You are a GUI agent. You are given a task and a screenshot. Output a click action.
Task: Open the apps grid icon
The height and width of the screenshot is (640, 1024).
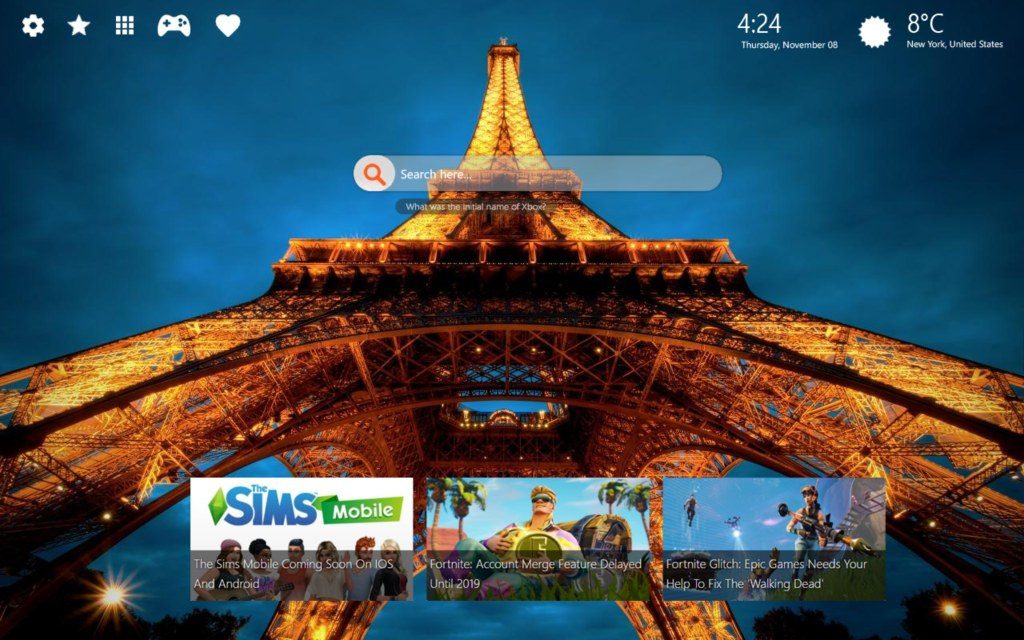click(x=125, y=25)
